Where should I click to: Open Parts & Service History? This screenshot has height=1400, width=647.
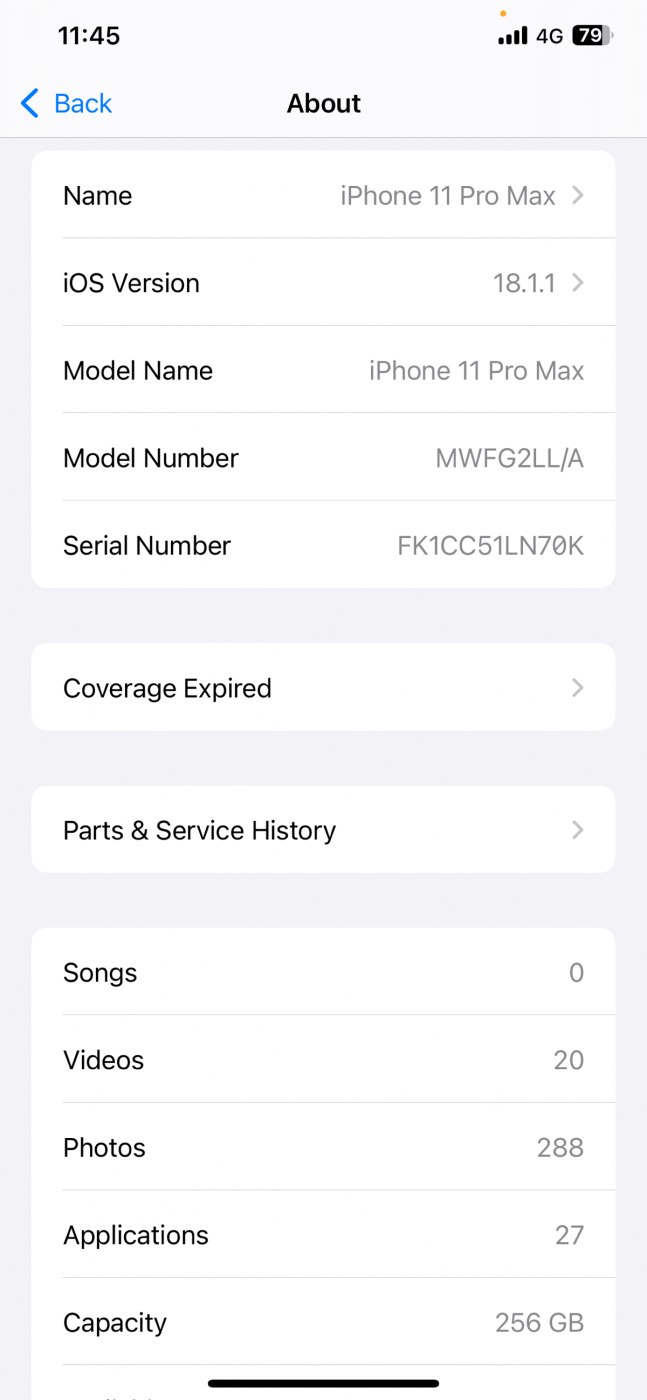(x=323, y=829)
